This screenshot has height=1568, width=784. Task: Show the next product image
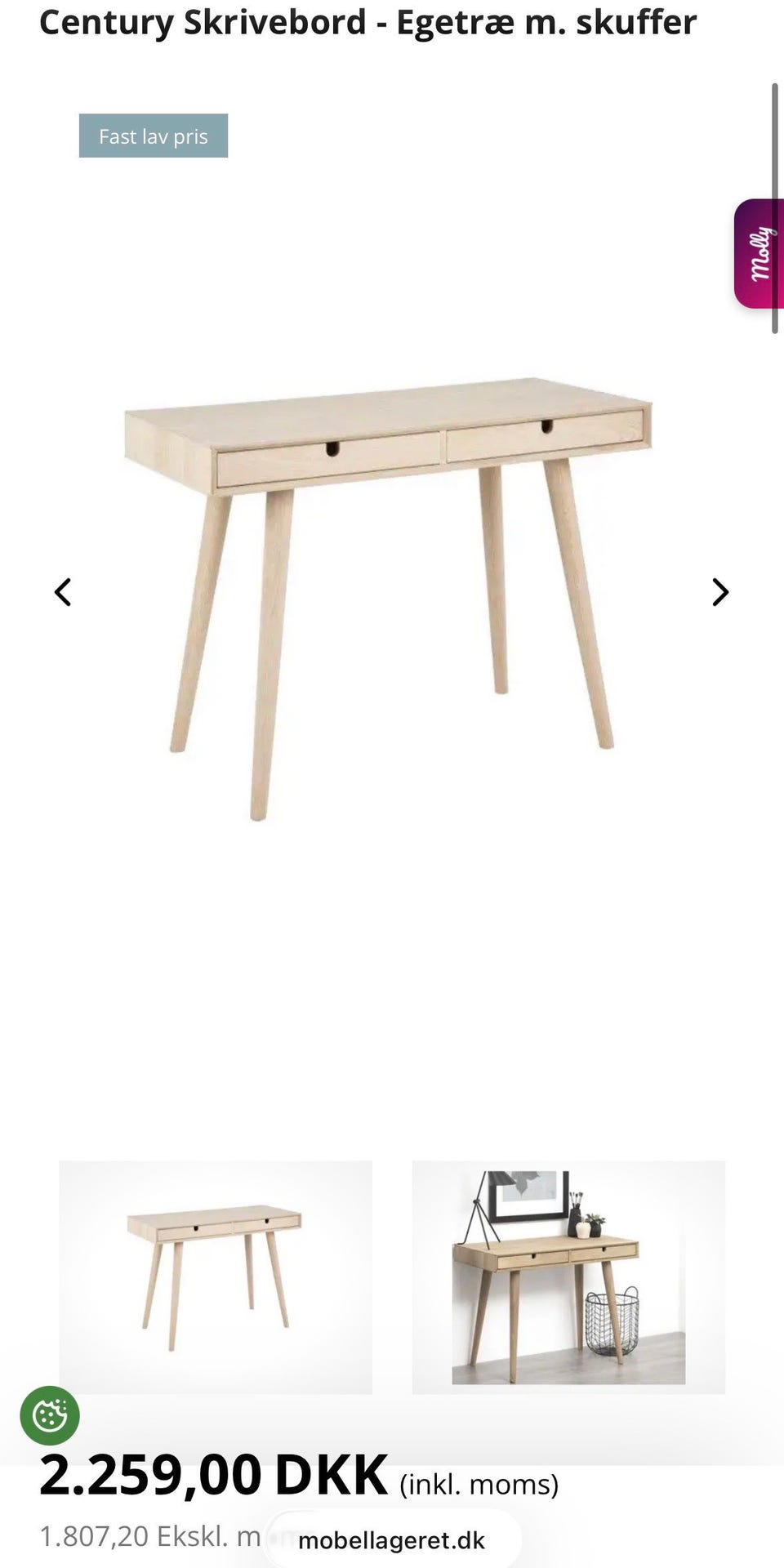tap(719, 592)
